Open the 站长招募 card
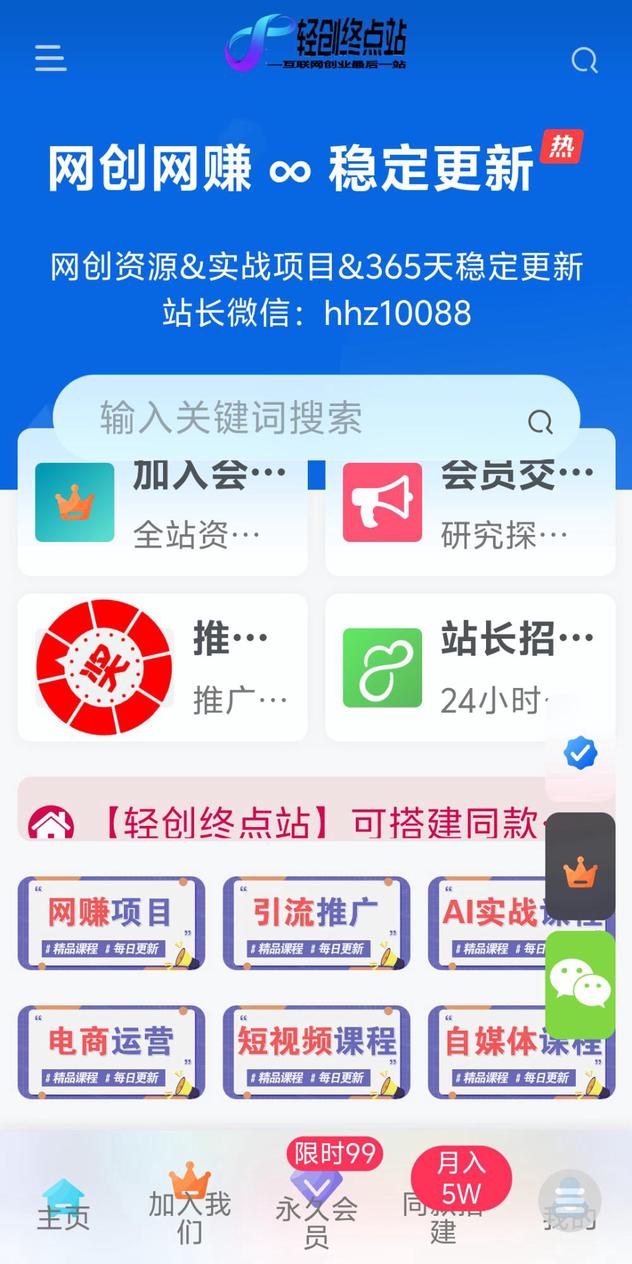Screen dimensions: 632x1264 coord(470,667)
